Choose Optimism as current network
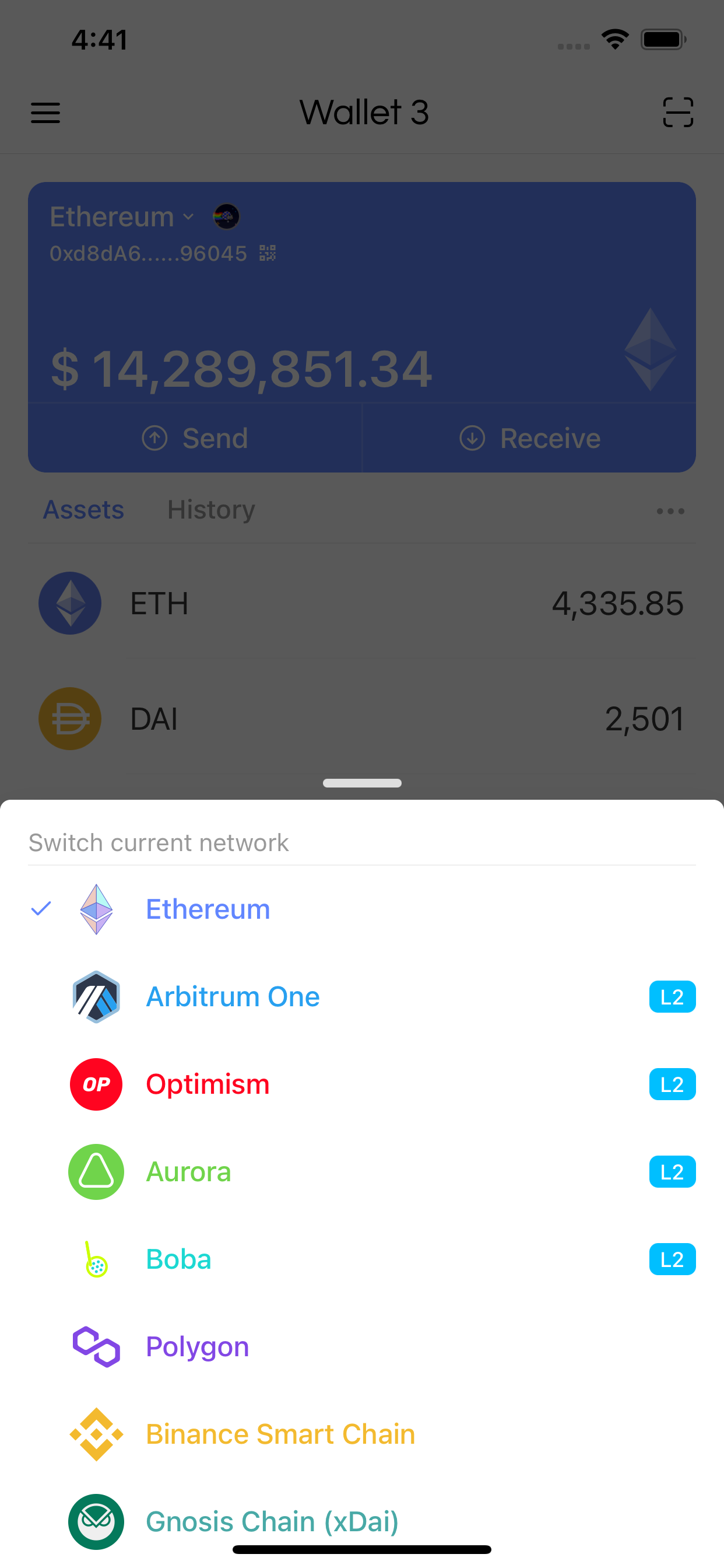Screen dimensions: 724x1568 click(x=208, y=1084)
